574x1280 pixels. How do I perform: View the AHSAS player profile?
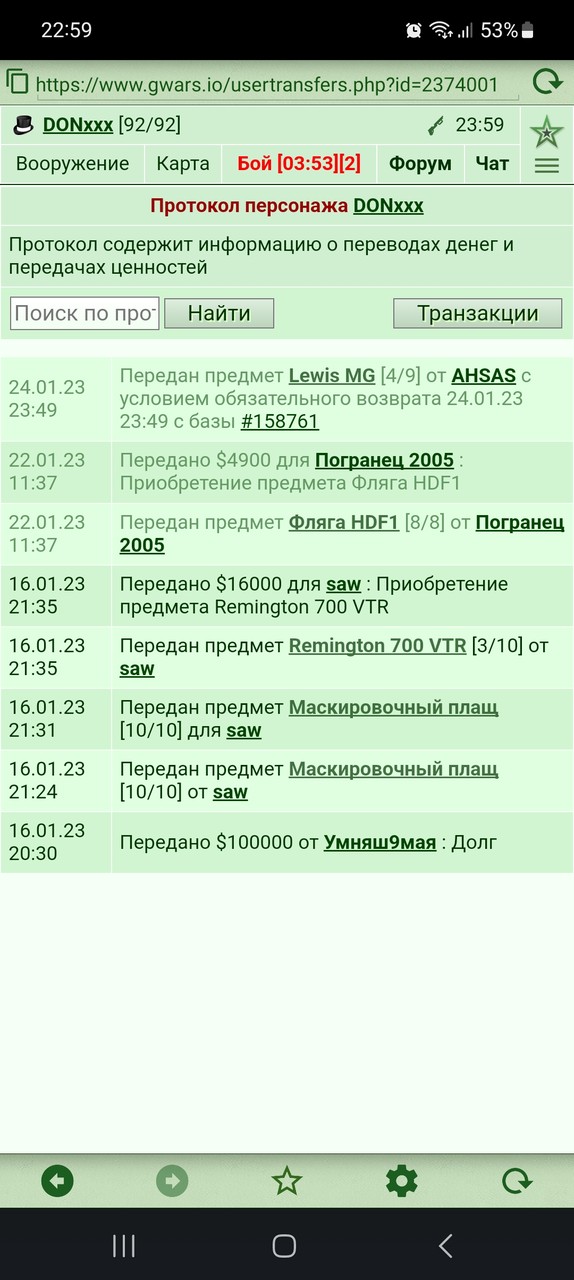coord(484,376)
